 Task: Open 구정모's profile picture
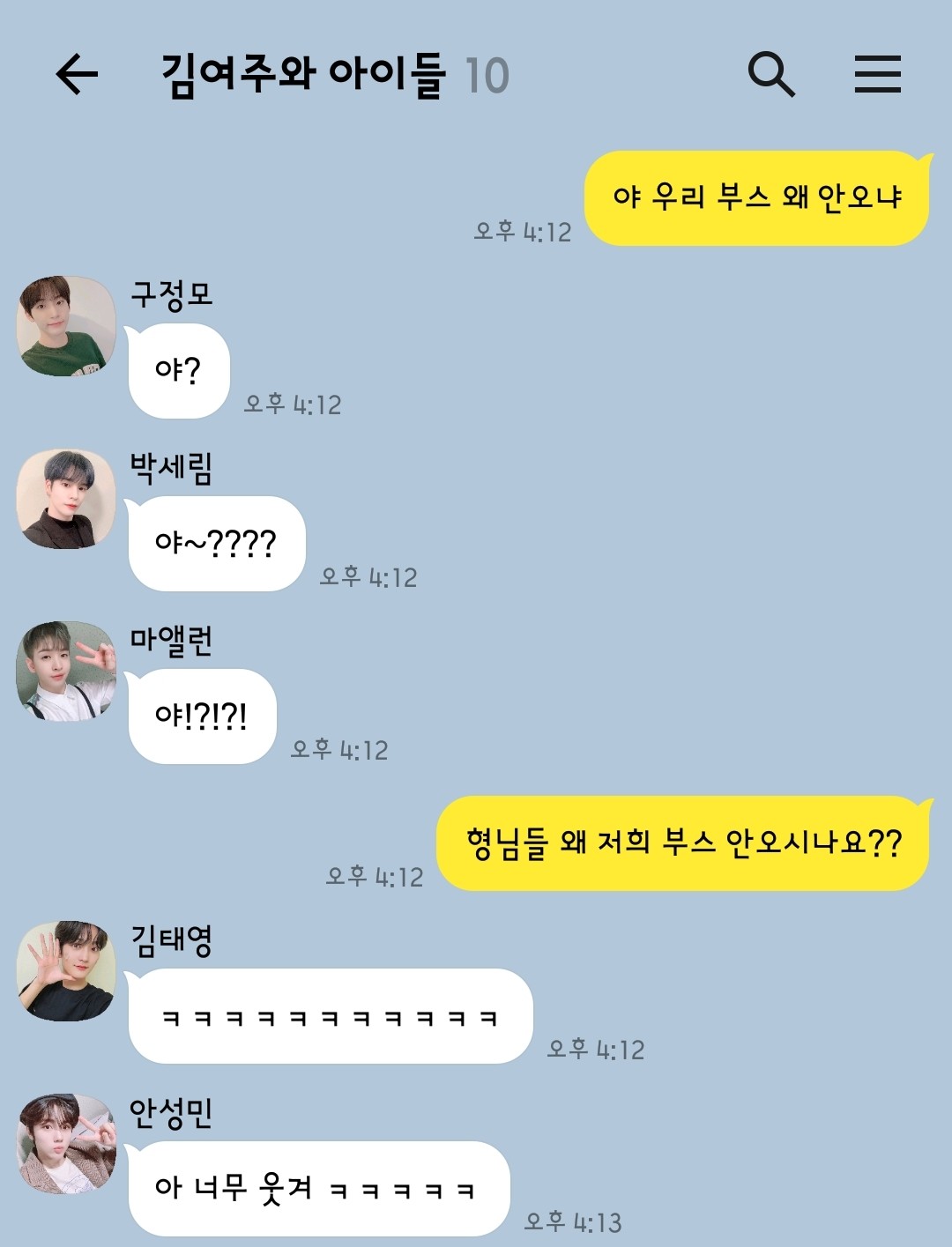click(66, 326)
